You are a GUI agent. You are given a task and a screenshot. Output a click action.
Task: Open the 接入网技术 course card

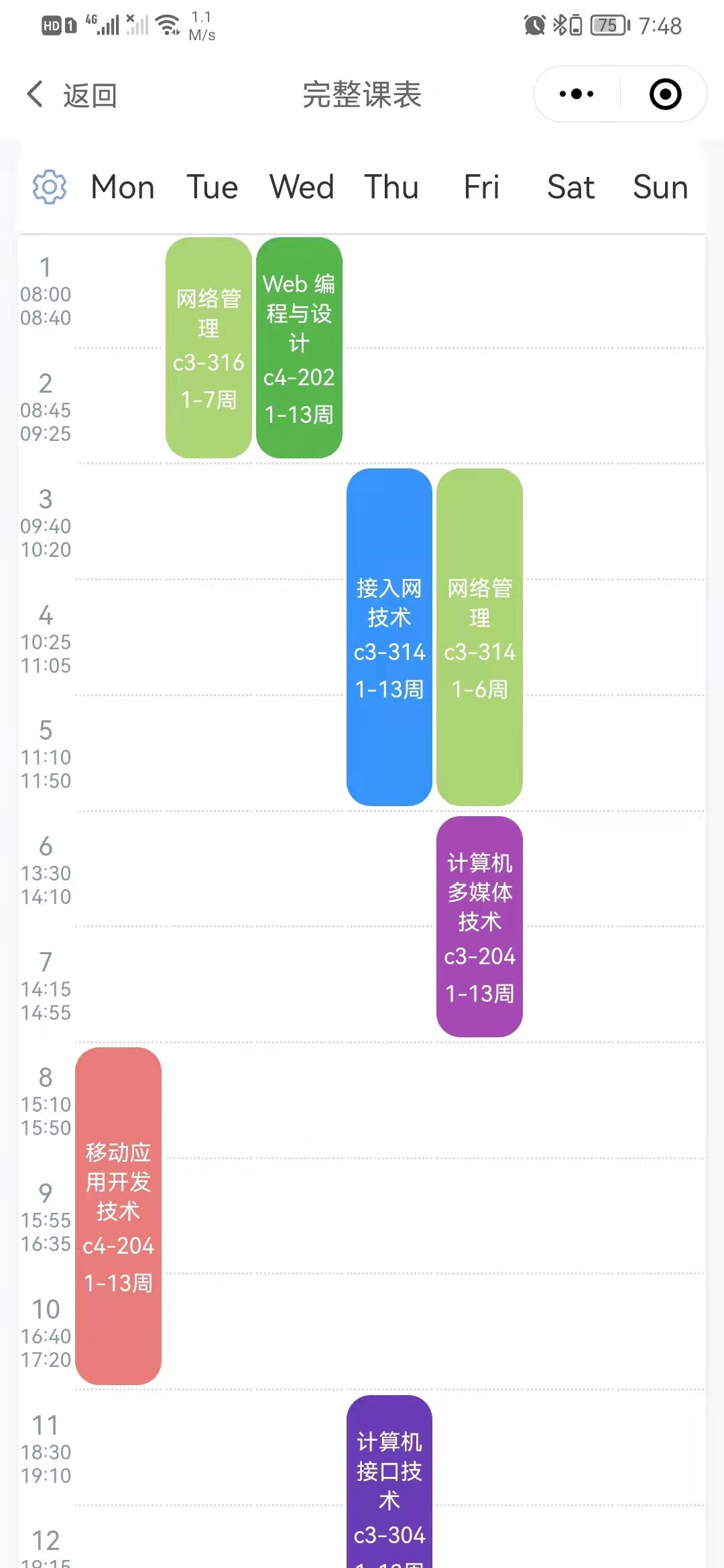389,637
